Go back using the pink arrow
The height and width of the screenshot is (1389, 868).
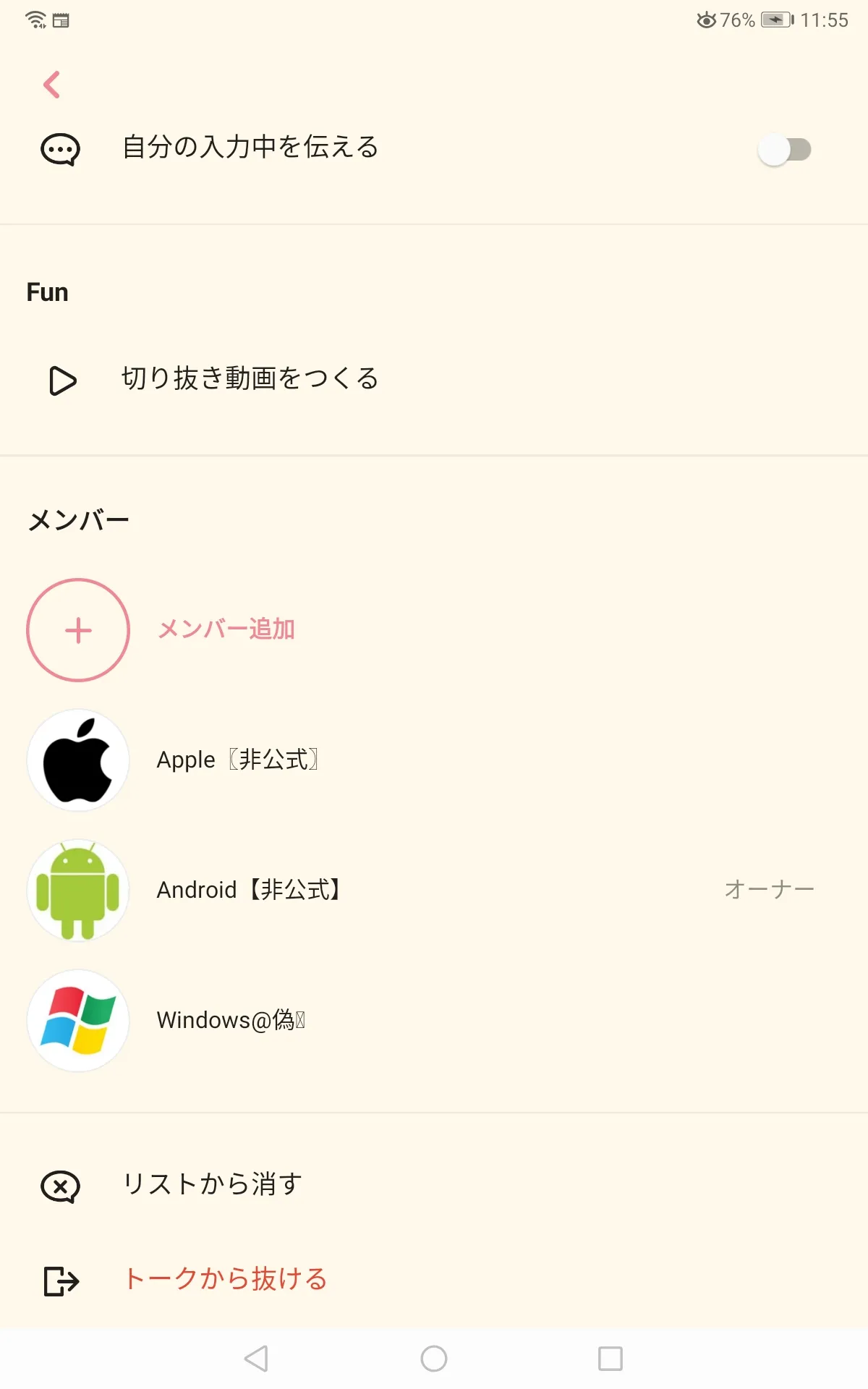point(51,85)
